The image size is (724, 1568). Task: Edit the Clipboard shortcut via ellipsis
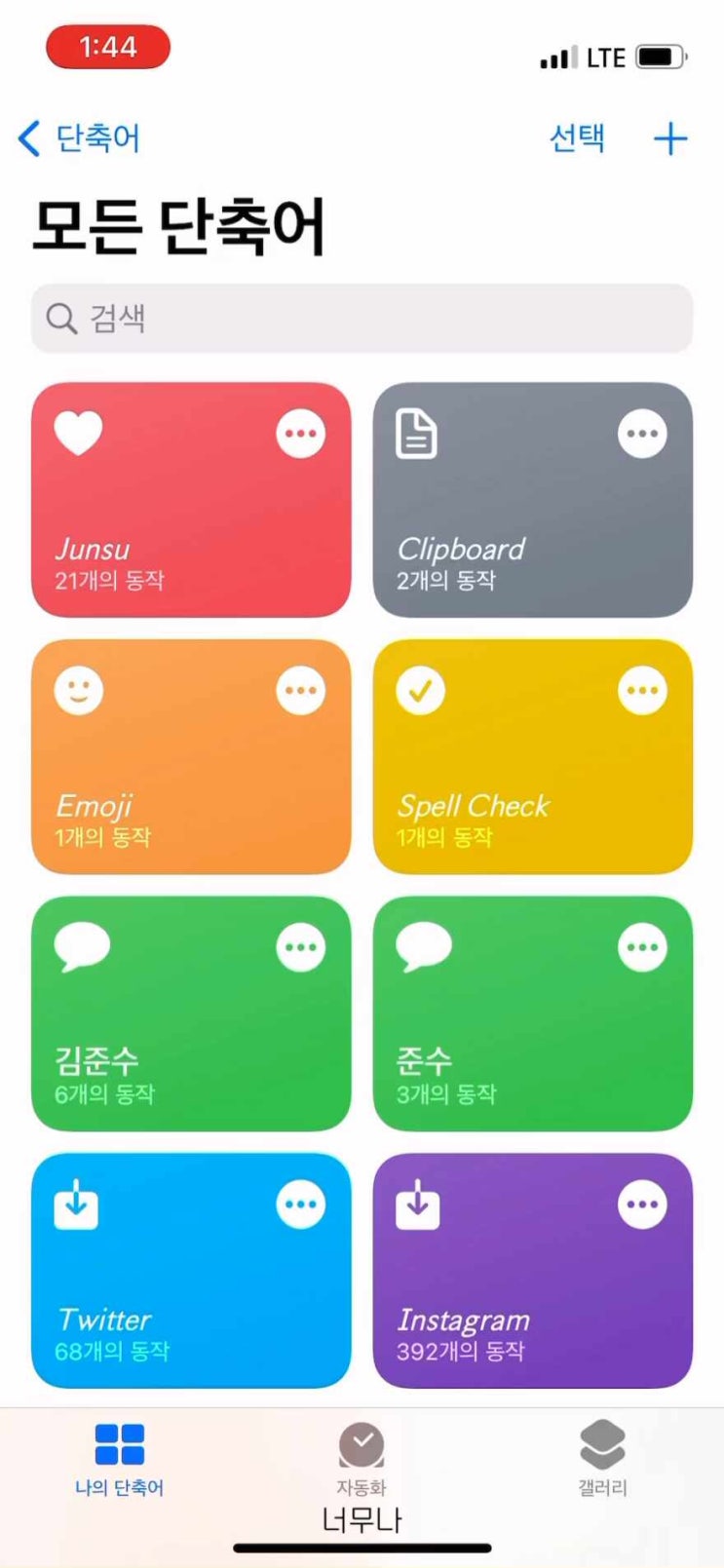click(642, 434)
